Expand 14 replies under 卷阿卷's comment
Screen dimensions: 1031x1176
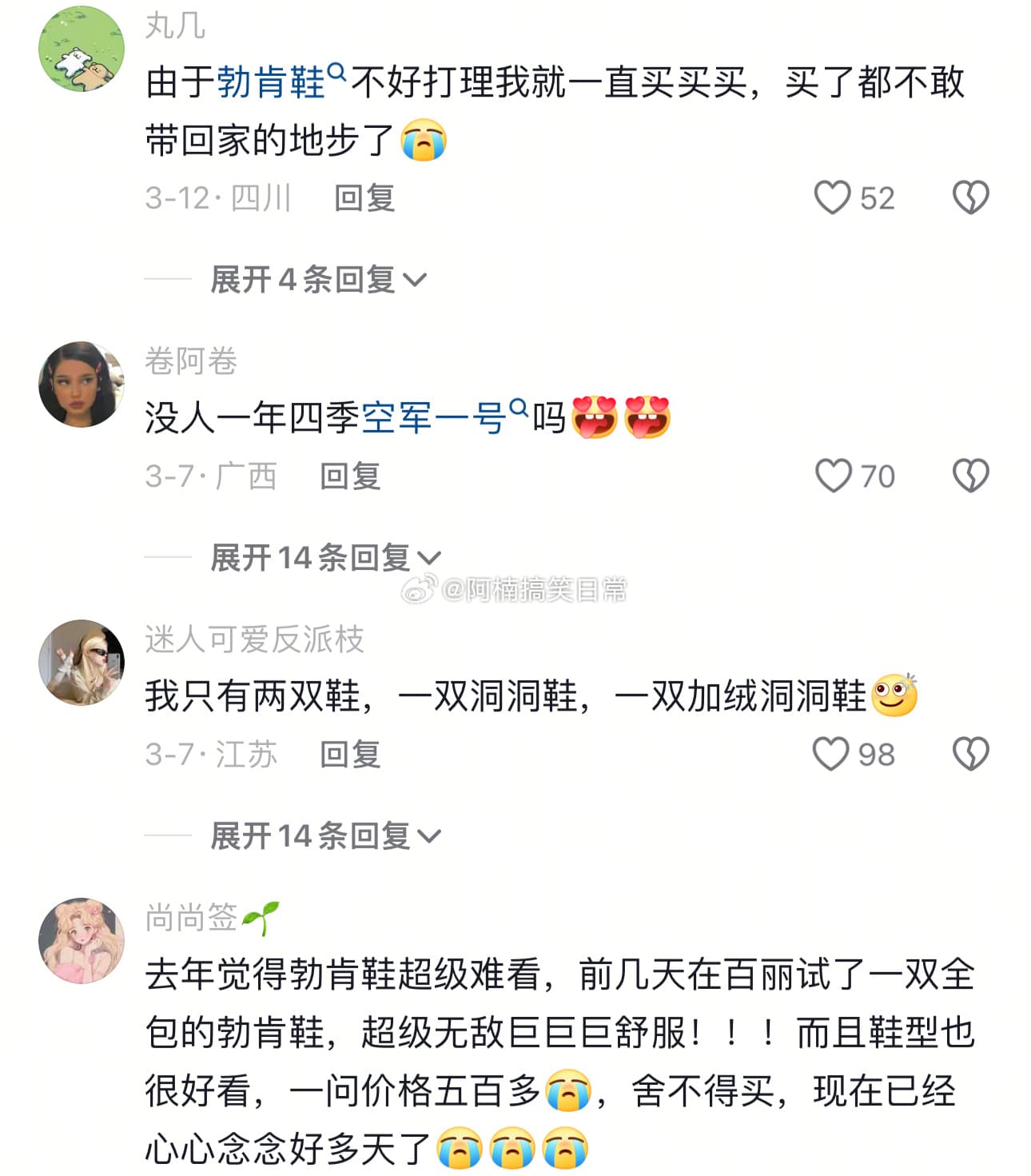coord(325,558)
